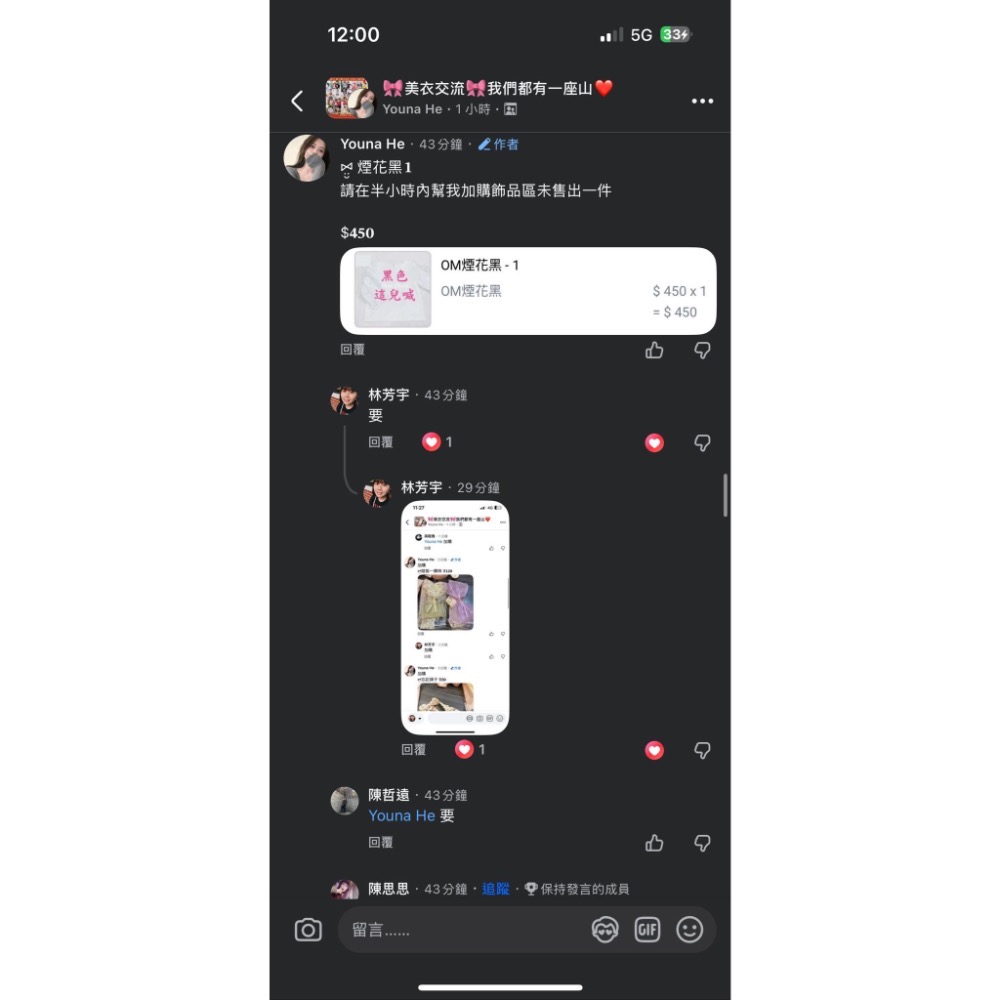Open the OM煙花黑 product card
1000x1000 pixels.
[528, 291]
